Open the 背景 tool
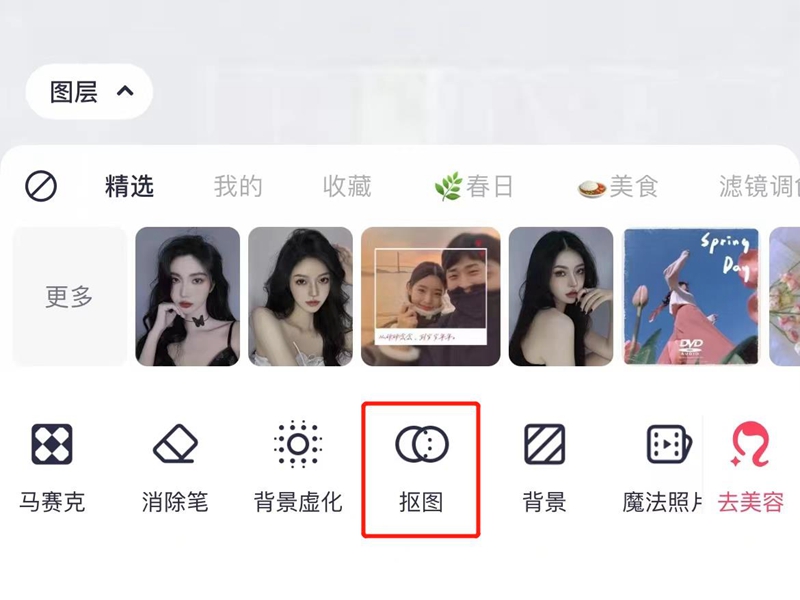 [x=545, y=467]
